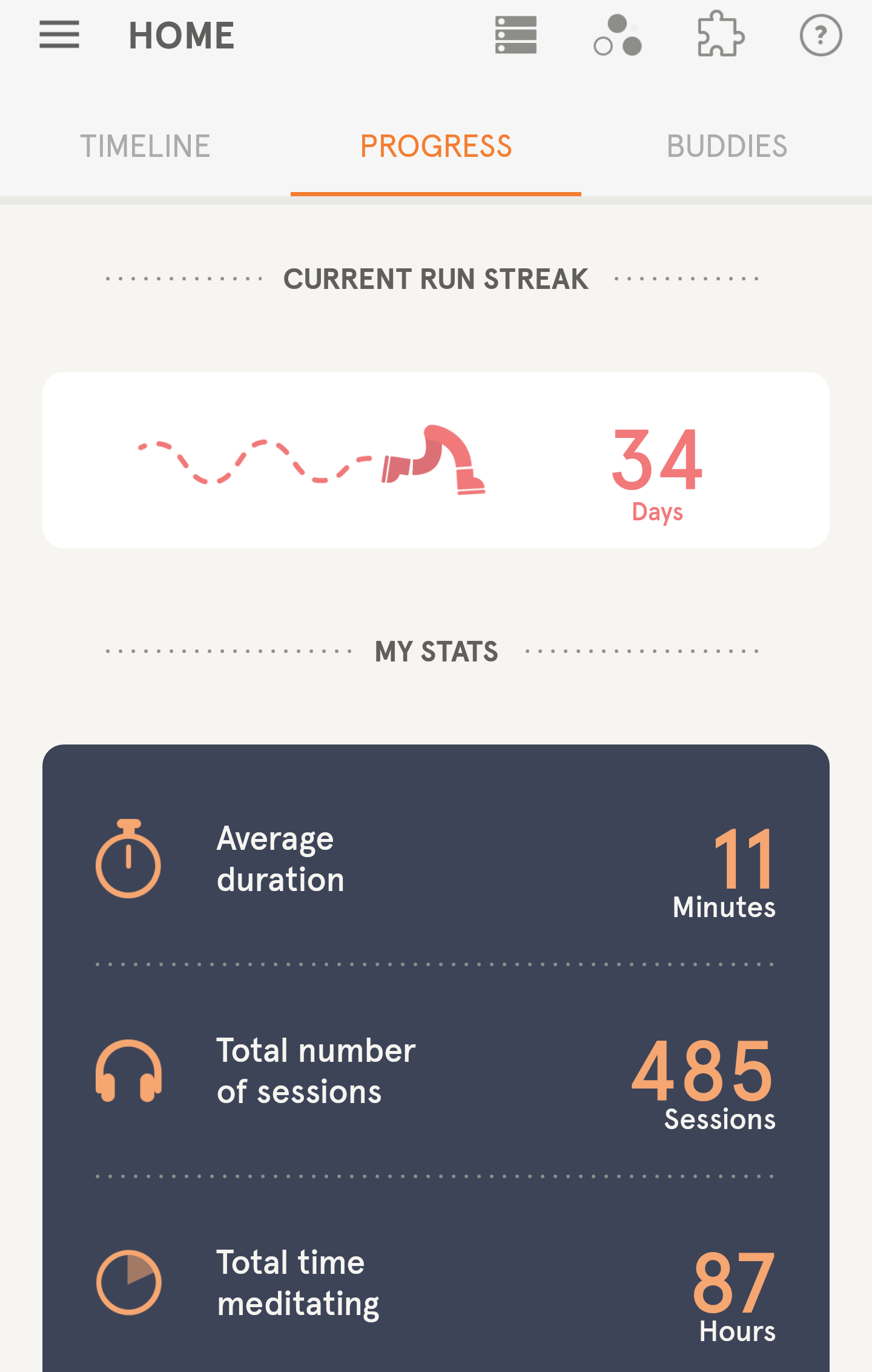Open the hamburger navigation menu
The image size is (872, 1372).
[59, 35]
